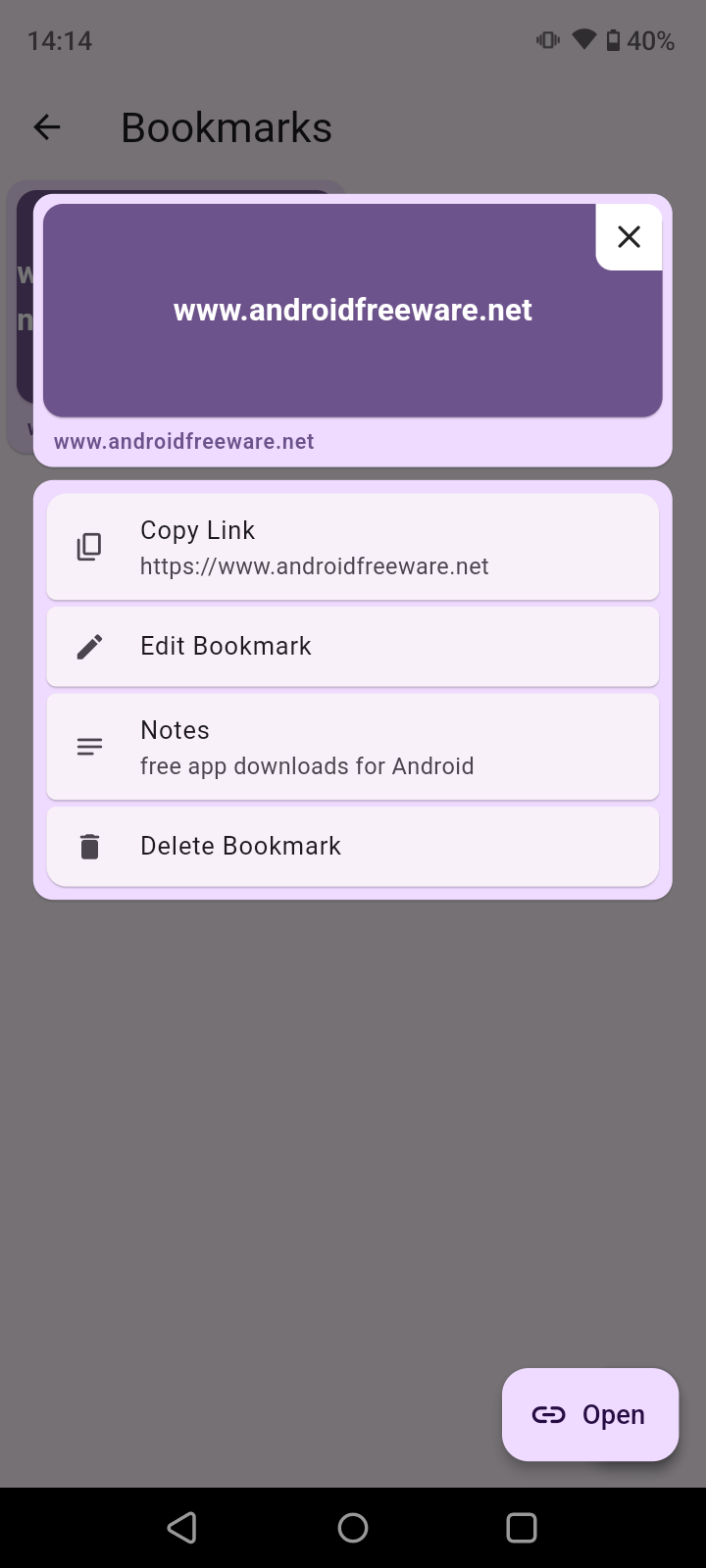The width and height of the screenshot is (706, 1568).
Task: Select Edit Bookmark
Action: [x=353, y=646]
